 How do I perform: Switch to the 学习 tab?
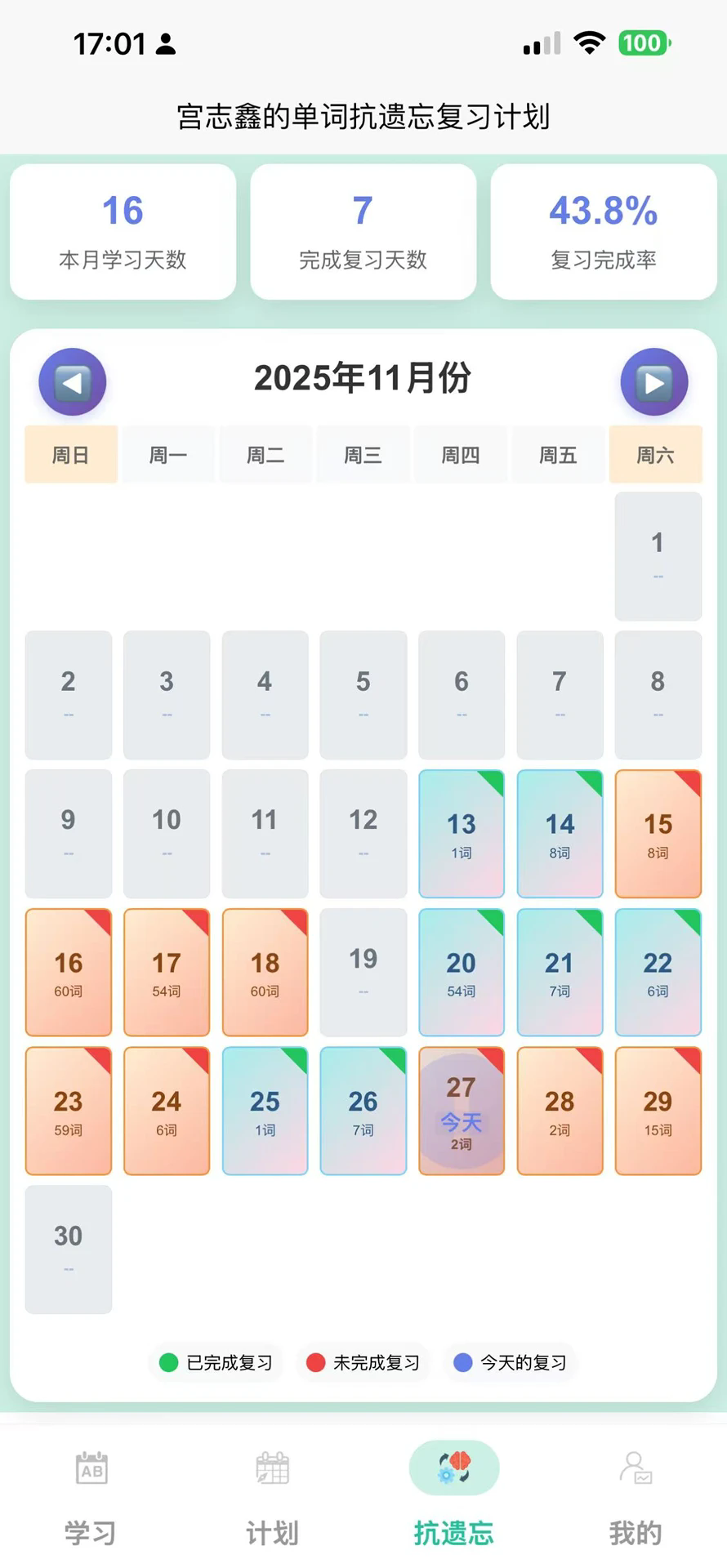[91, 1499]
